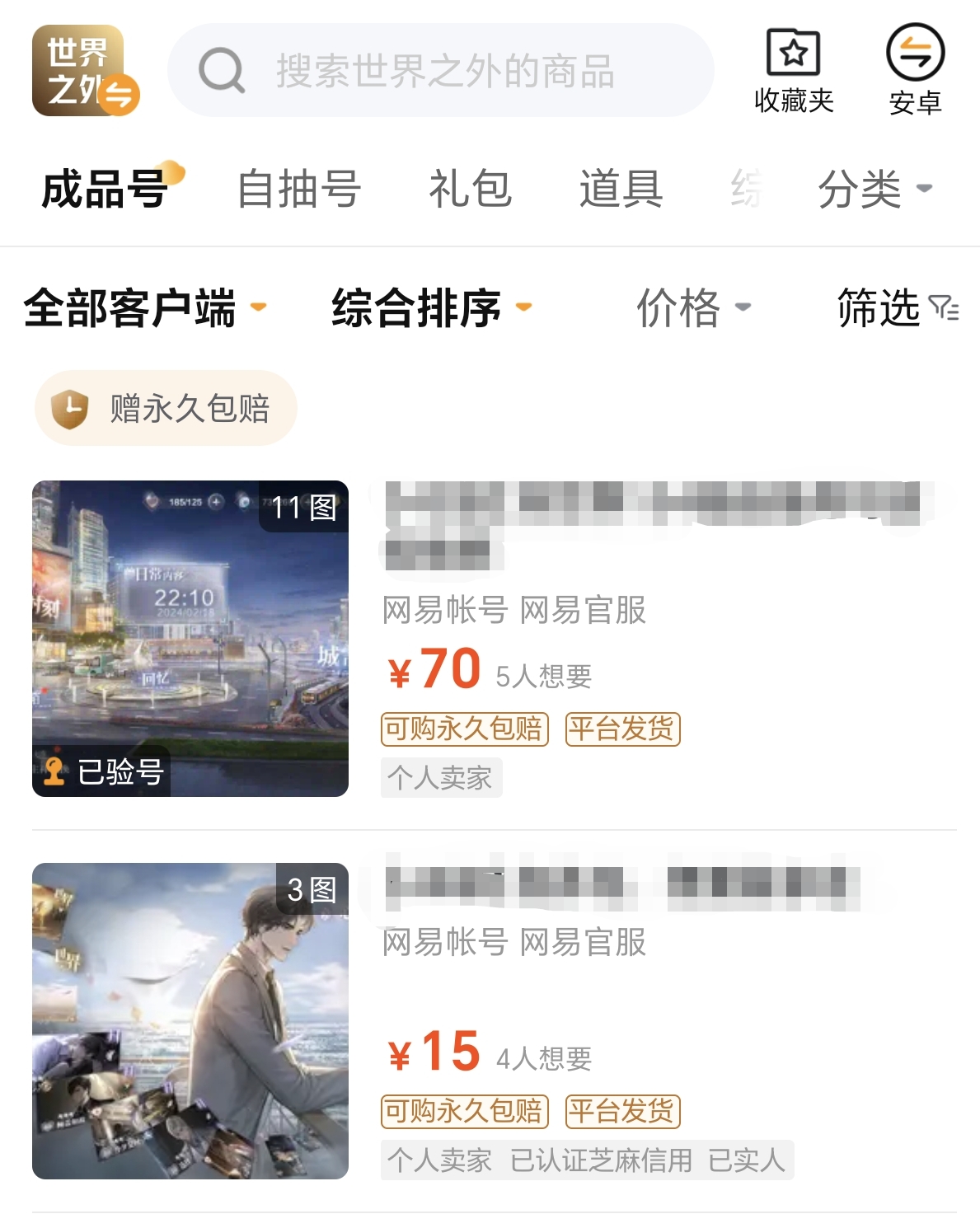Screen dimensions: 980x1228
Task: Tap the 世界之外 game switcher icon
Action: coord(85,71)
